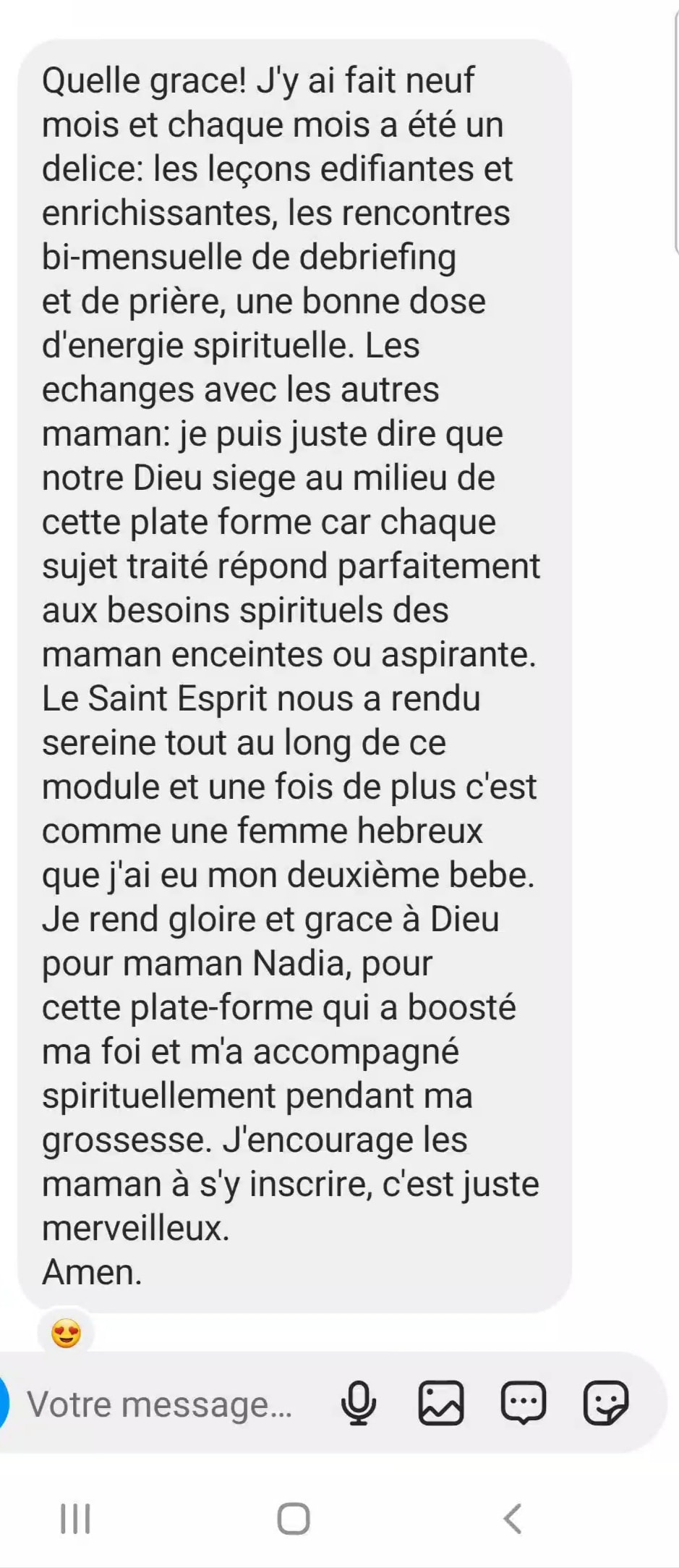
Task: Open the sticker picker
Action: (x=606, y=1403)
